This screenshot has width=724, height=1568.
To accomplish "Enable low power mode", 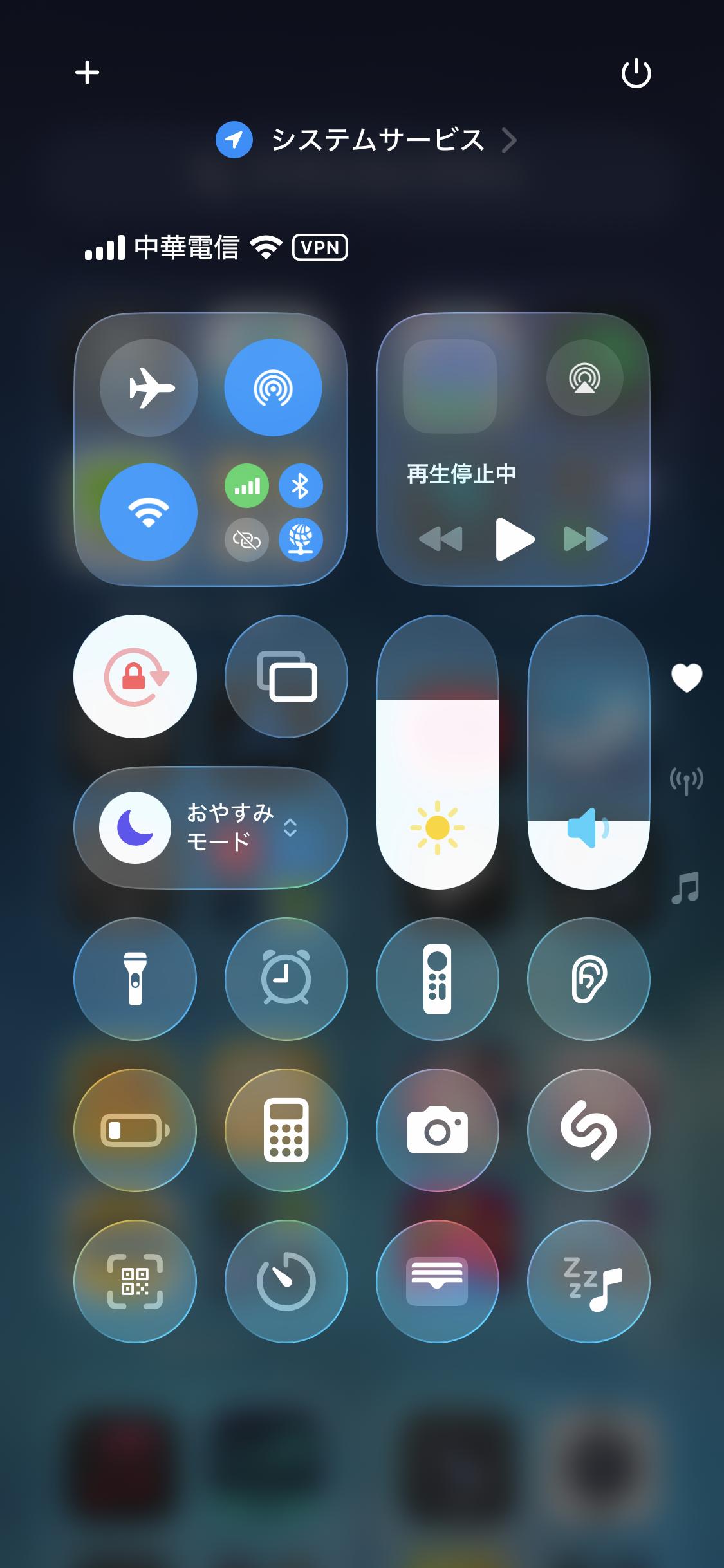I will pos(135,1130).
